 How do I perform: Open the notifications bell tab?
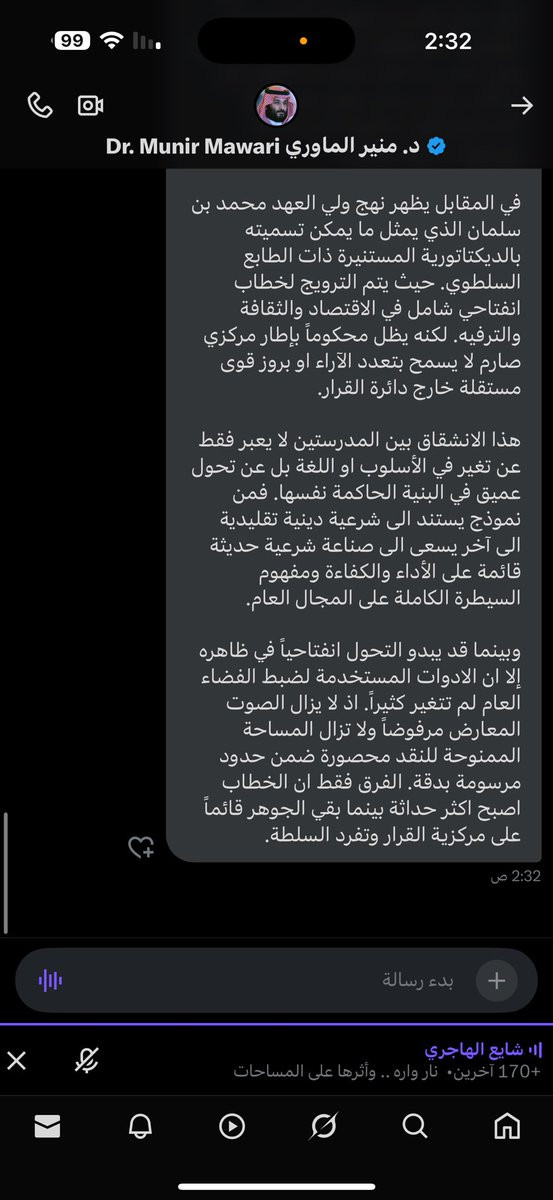[140, 1127]
